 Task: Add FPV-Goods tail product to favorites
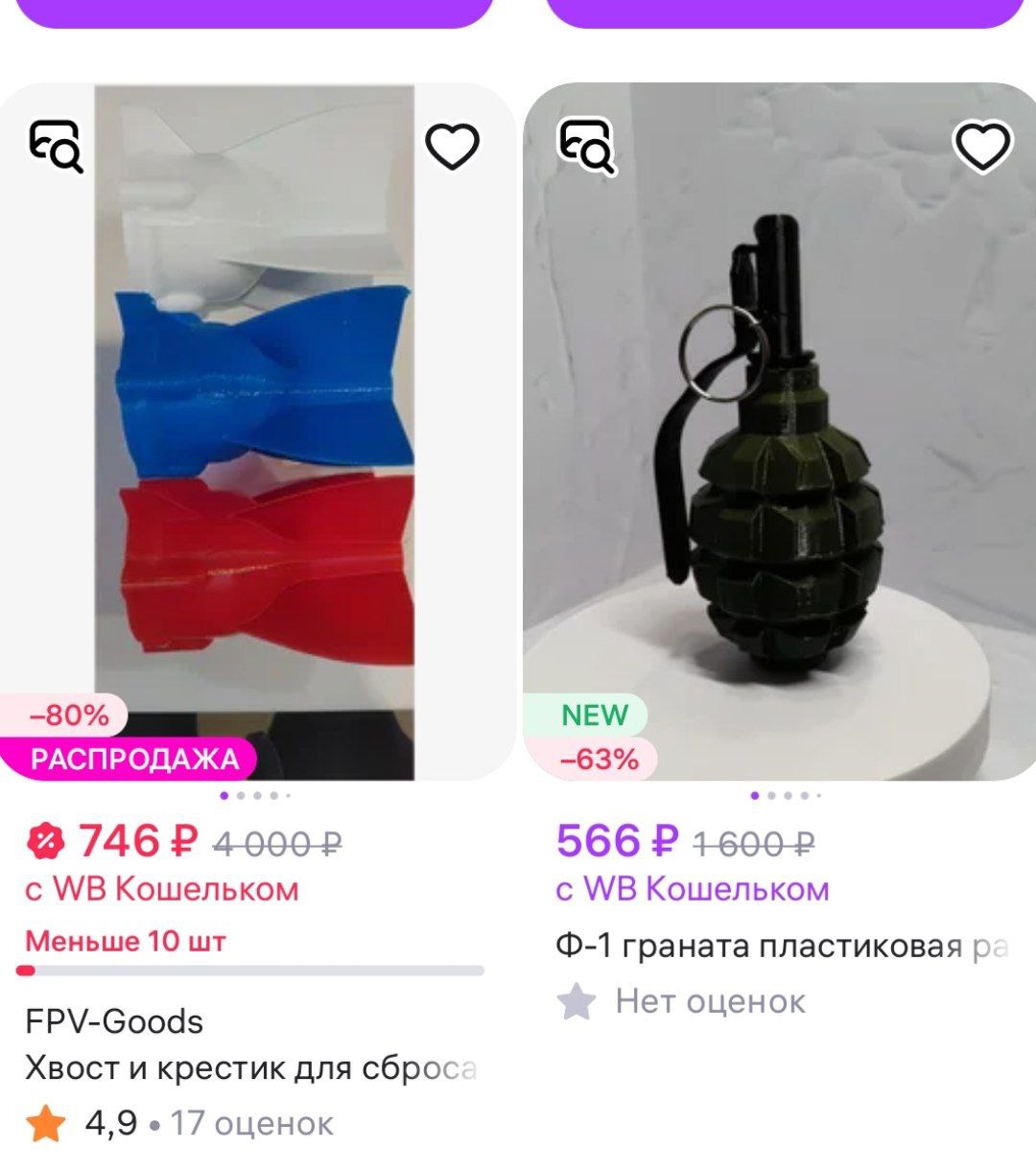coord(452,147)
